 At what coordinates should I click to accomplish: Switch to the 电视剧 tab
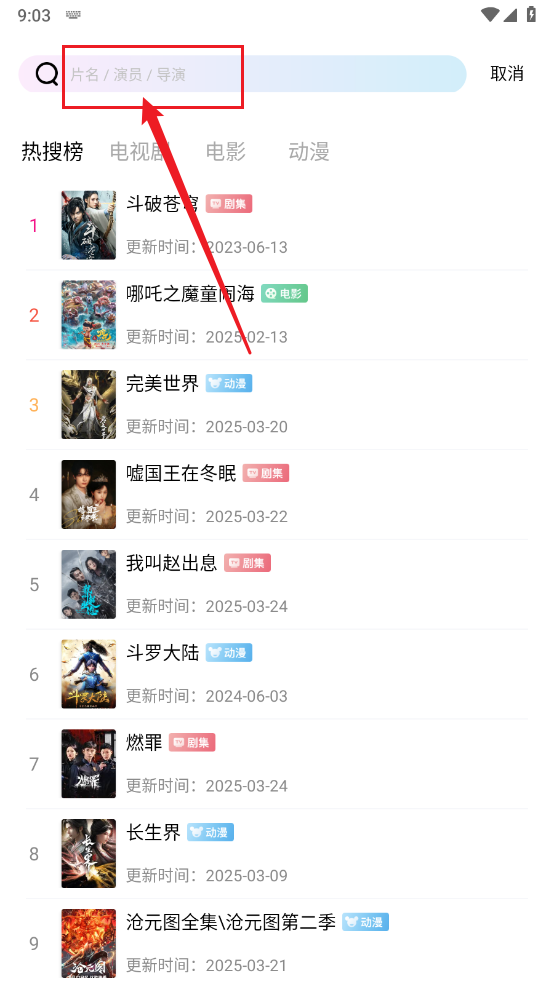click(140, 151)
